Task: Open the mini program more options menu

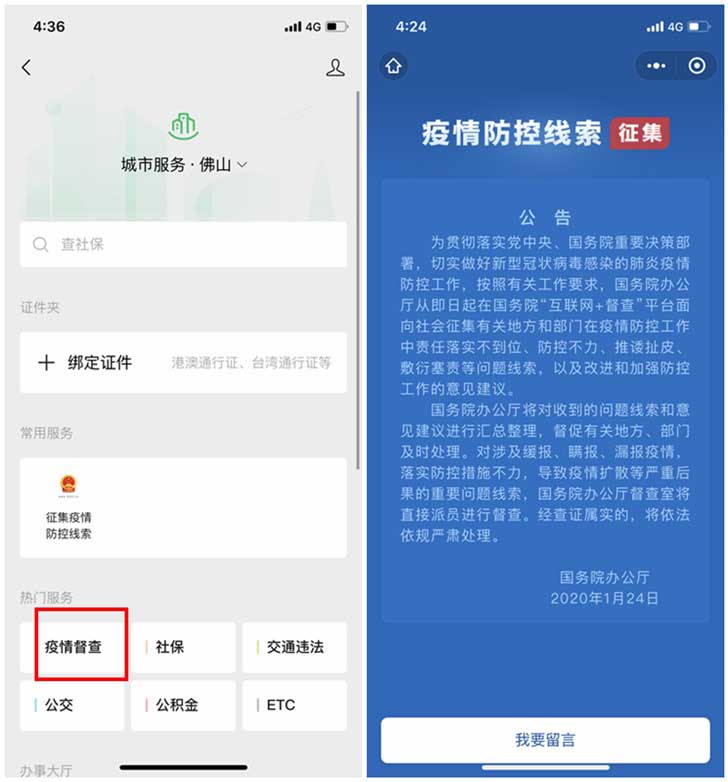Action: 656,66
